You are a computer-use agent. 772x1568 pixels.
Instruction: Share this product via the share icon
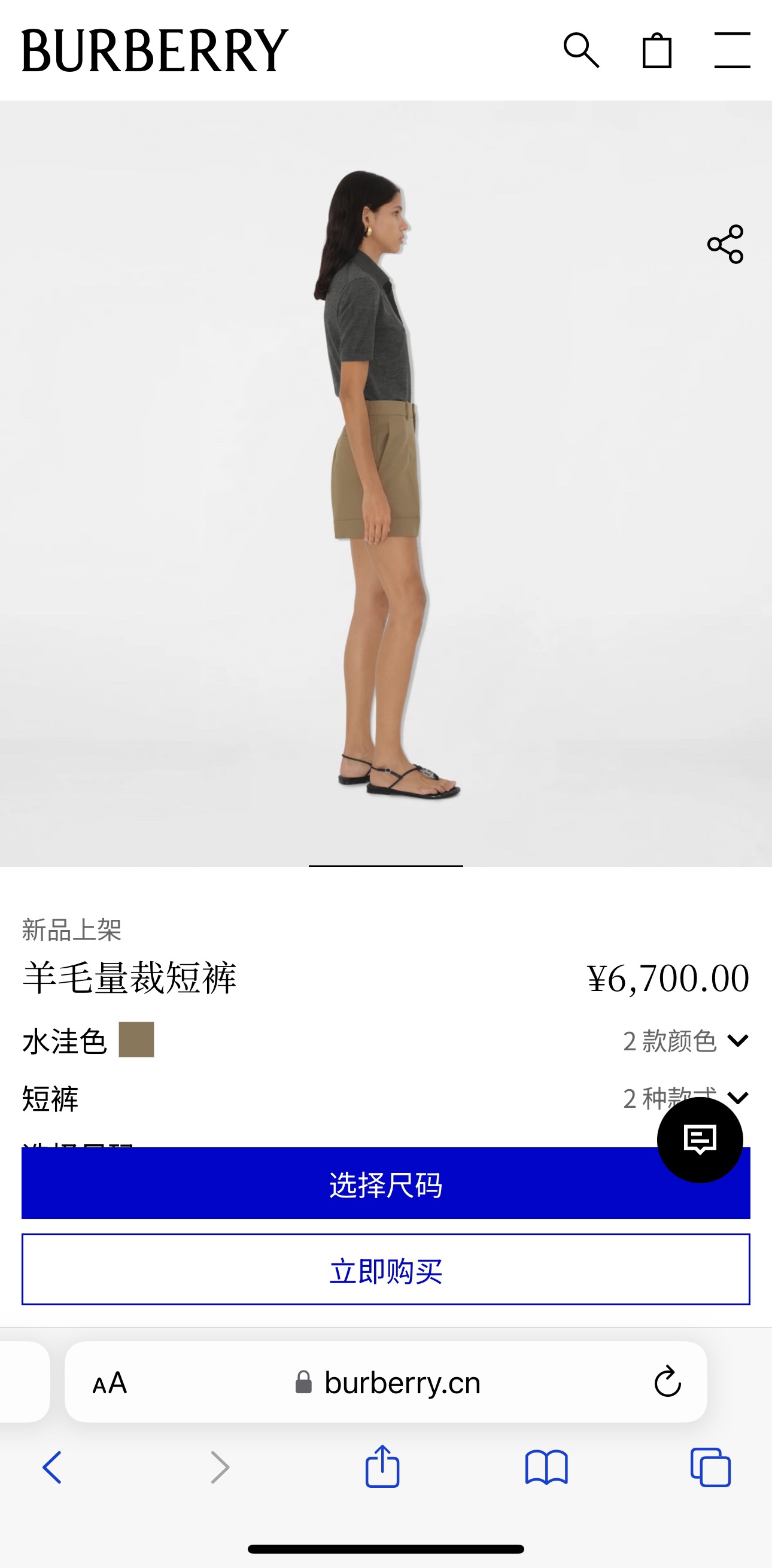coord(725,244)
